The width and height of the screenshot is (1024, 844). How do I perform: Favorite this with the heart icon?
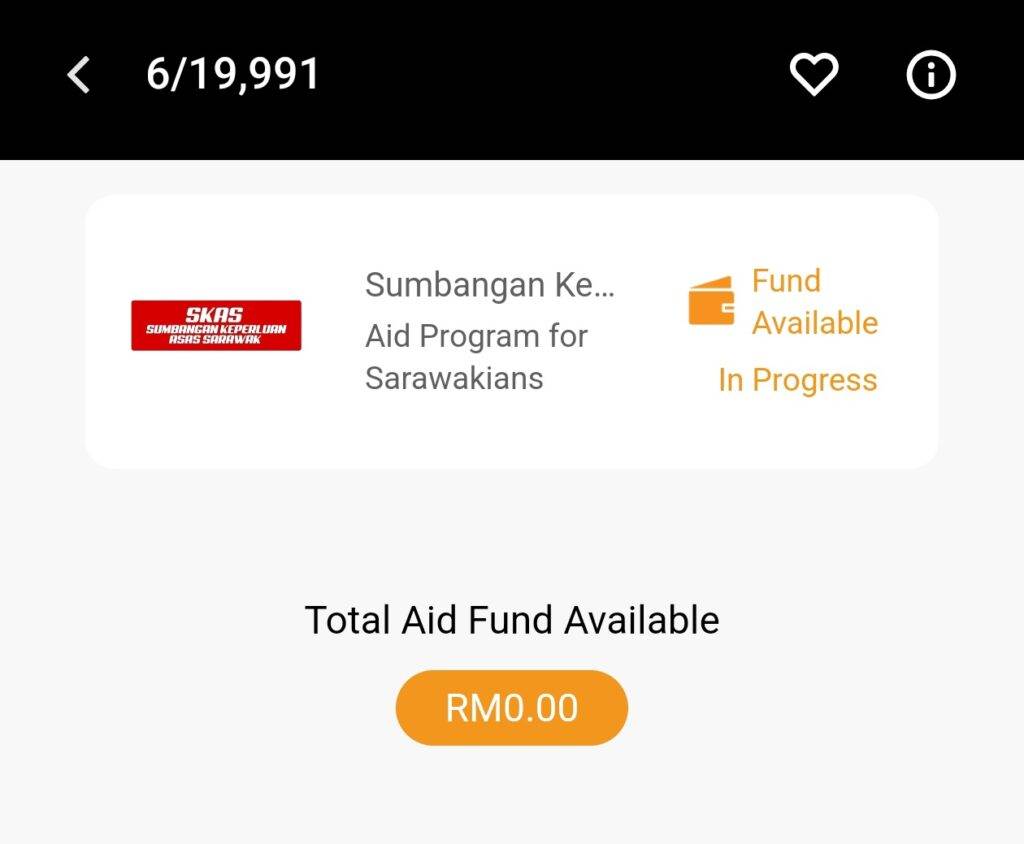pos(814,75)
